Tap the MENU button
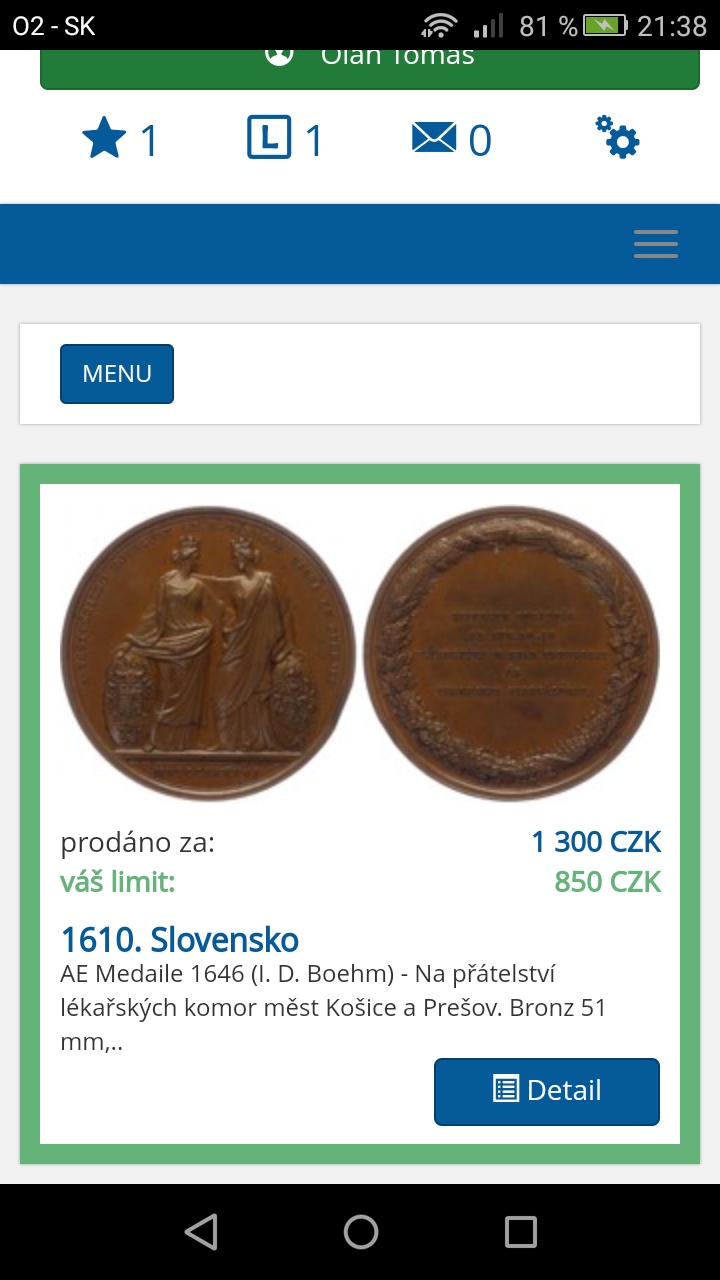 tap(117, 374)
